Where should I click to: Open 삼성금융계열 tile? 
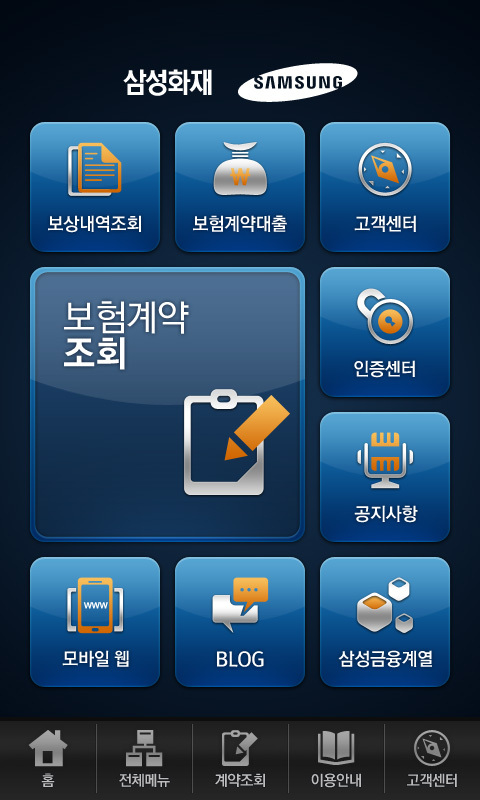click(x=385, y=621)
